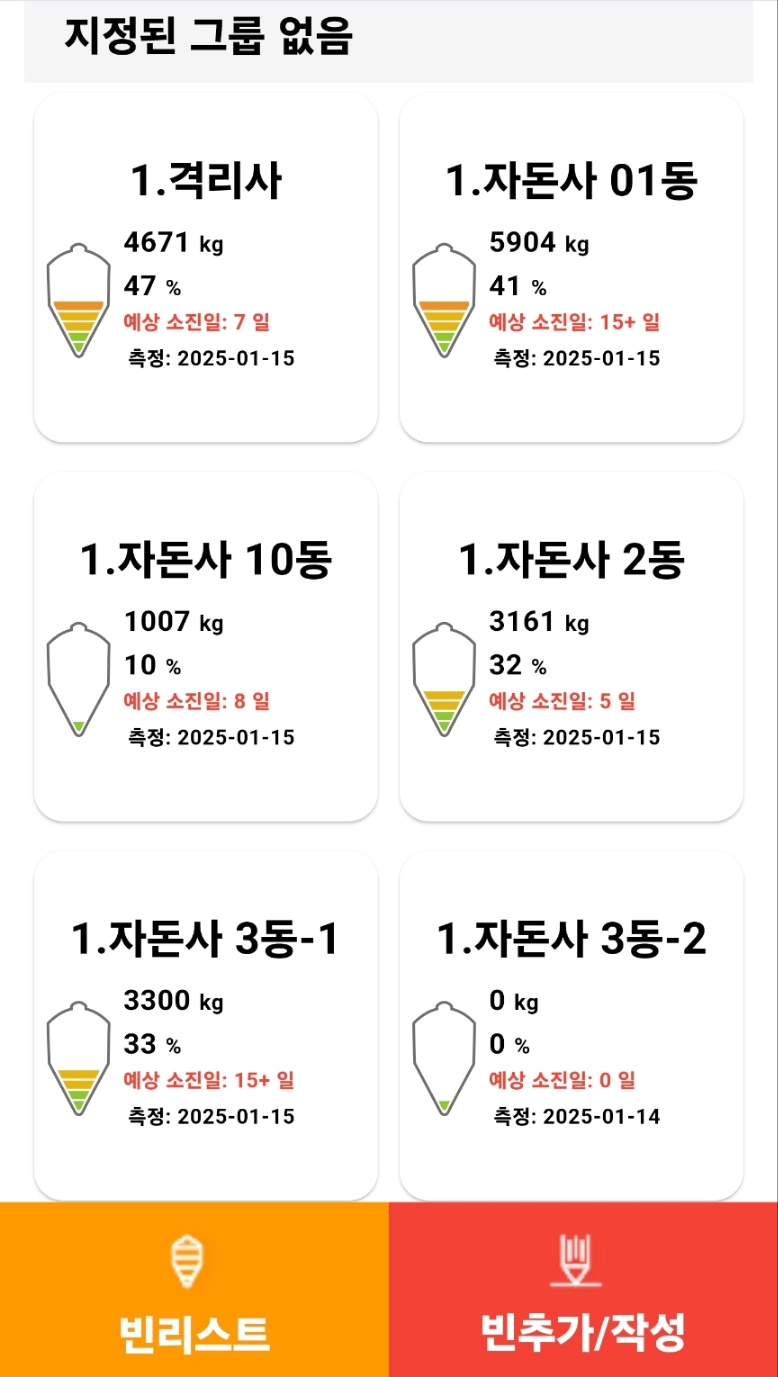Switch to the 빈리스트 tab

pos(194,1290)
